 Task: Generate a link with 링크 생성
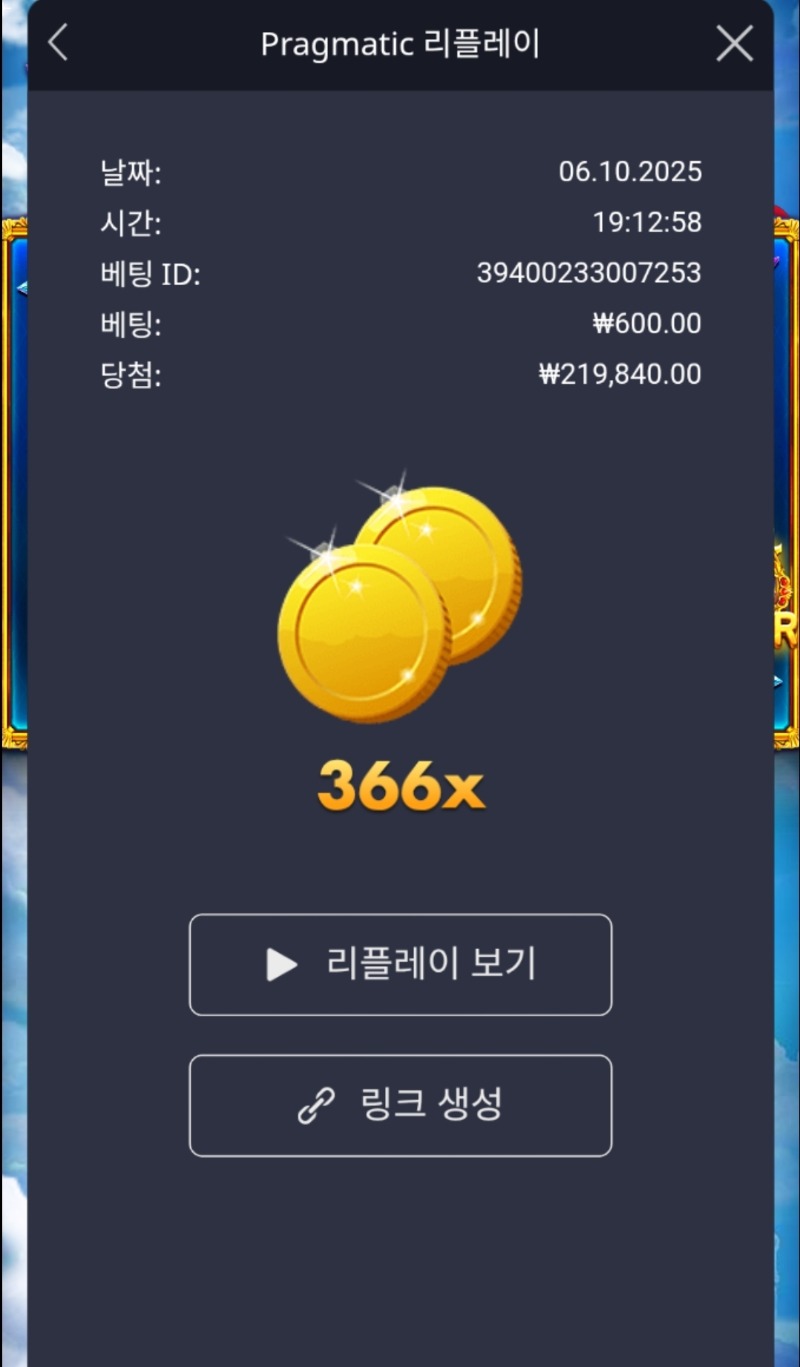(400, 1105)
